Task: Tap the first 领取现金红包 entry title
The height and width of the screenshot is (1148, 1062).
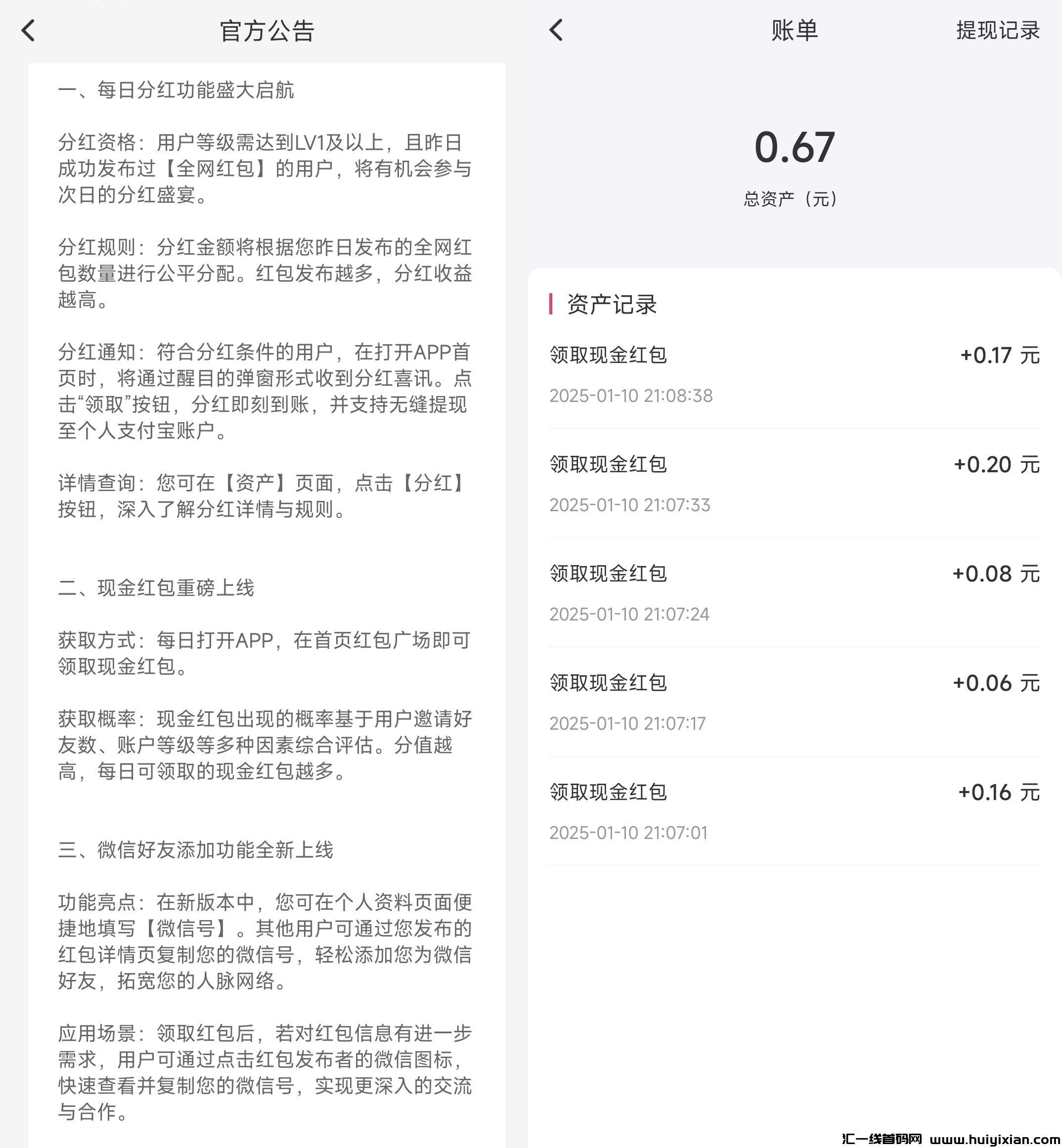Action: coord(608,355)
